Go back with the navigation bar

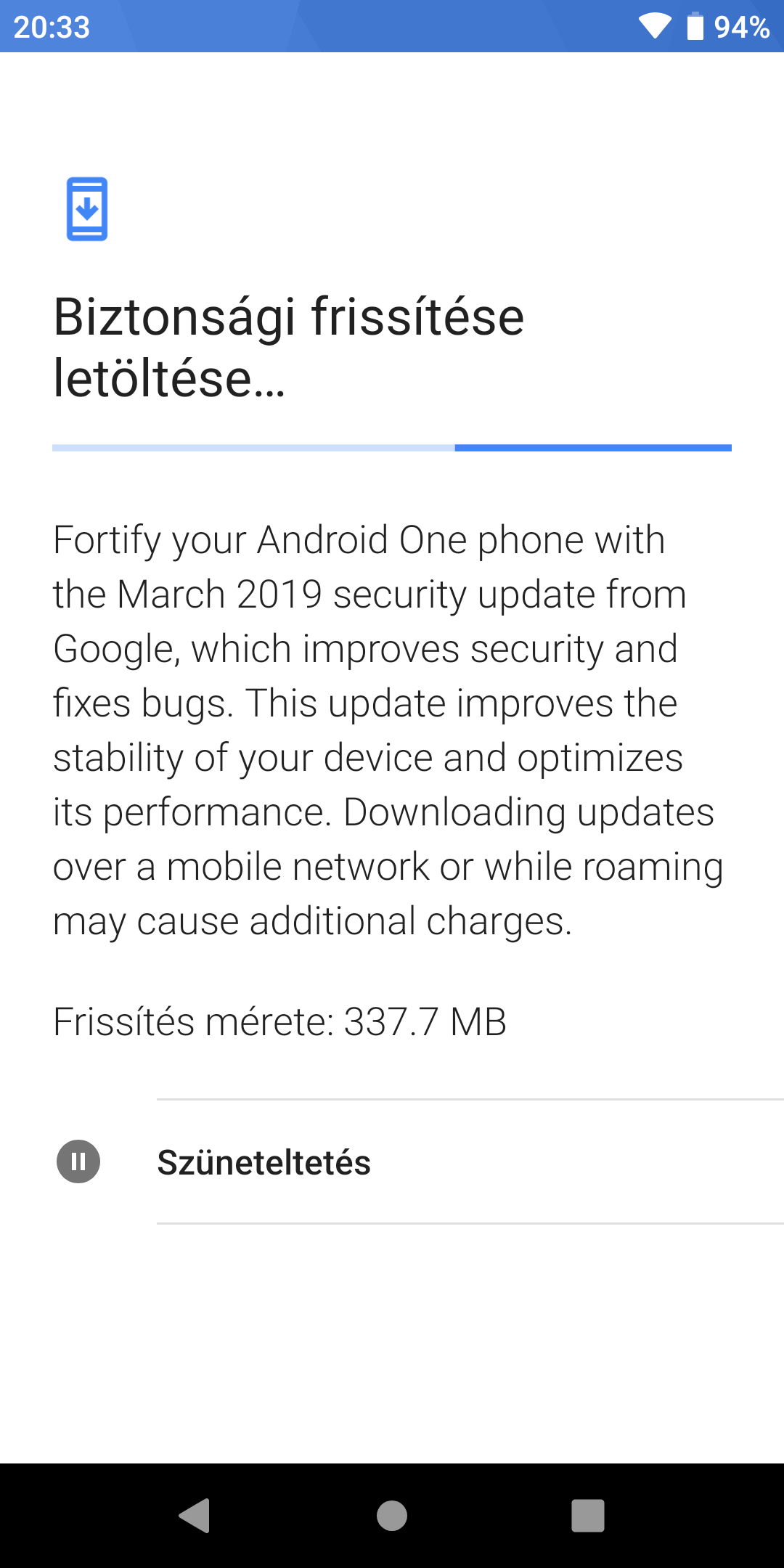pyautogui.click(x=195, y=1516)
